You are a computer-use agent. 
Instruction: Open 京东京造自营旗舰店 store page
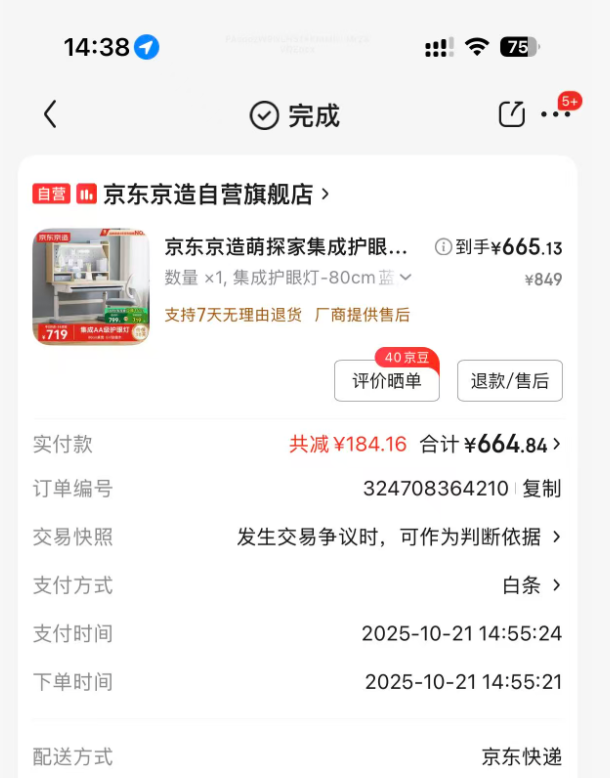208,194
